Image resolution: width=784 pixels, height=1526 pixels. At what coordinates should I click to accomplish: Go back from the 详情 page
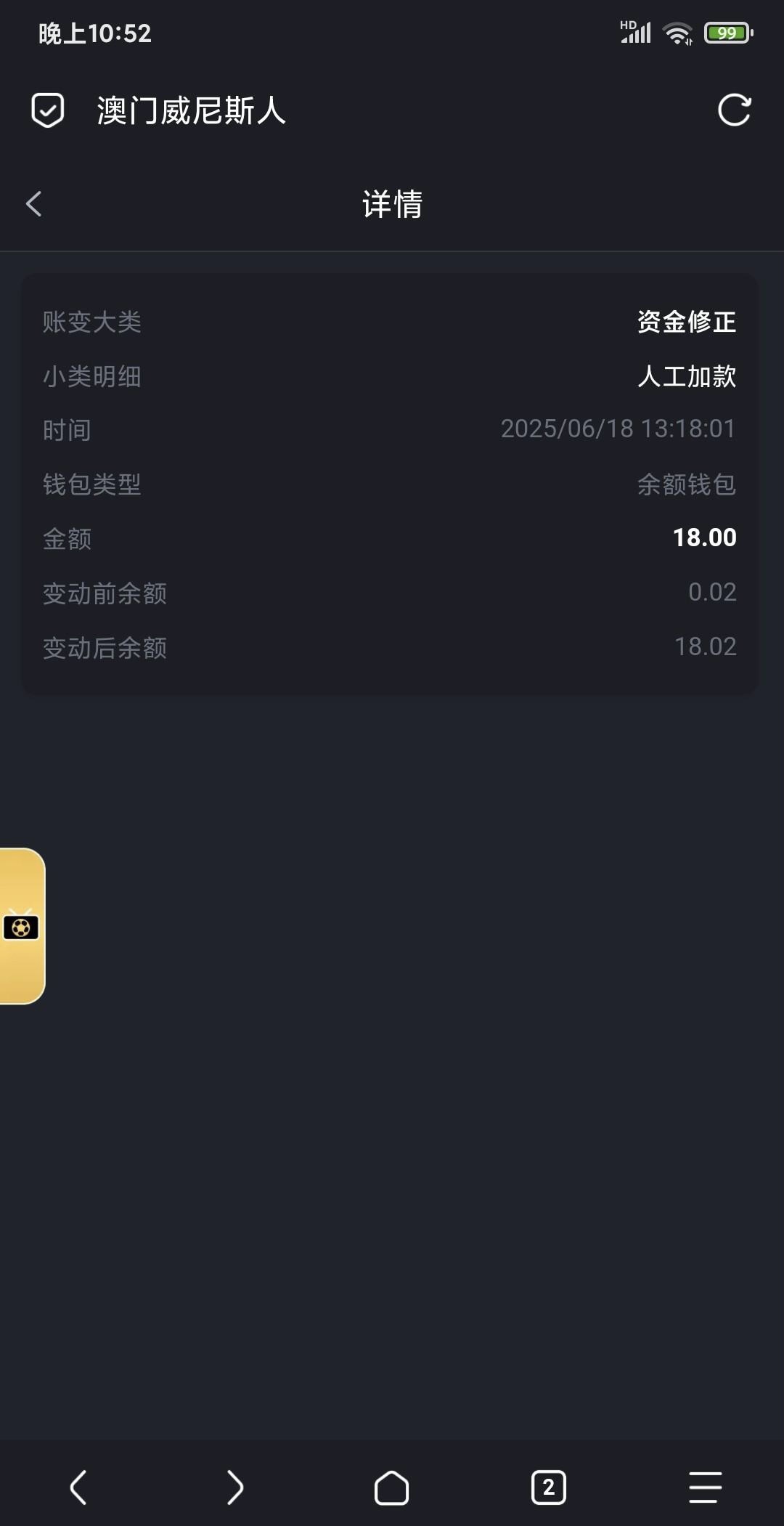tap(33, 203)
